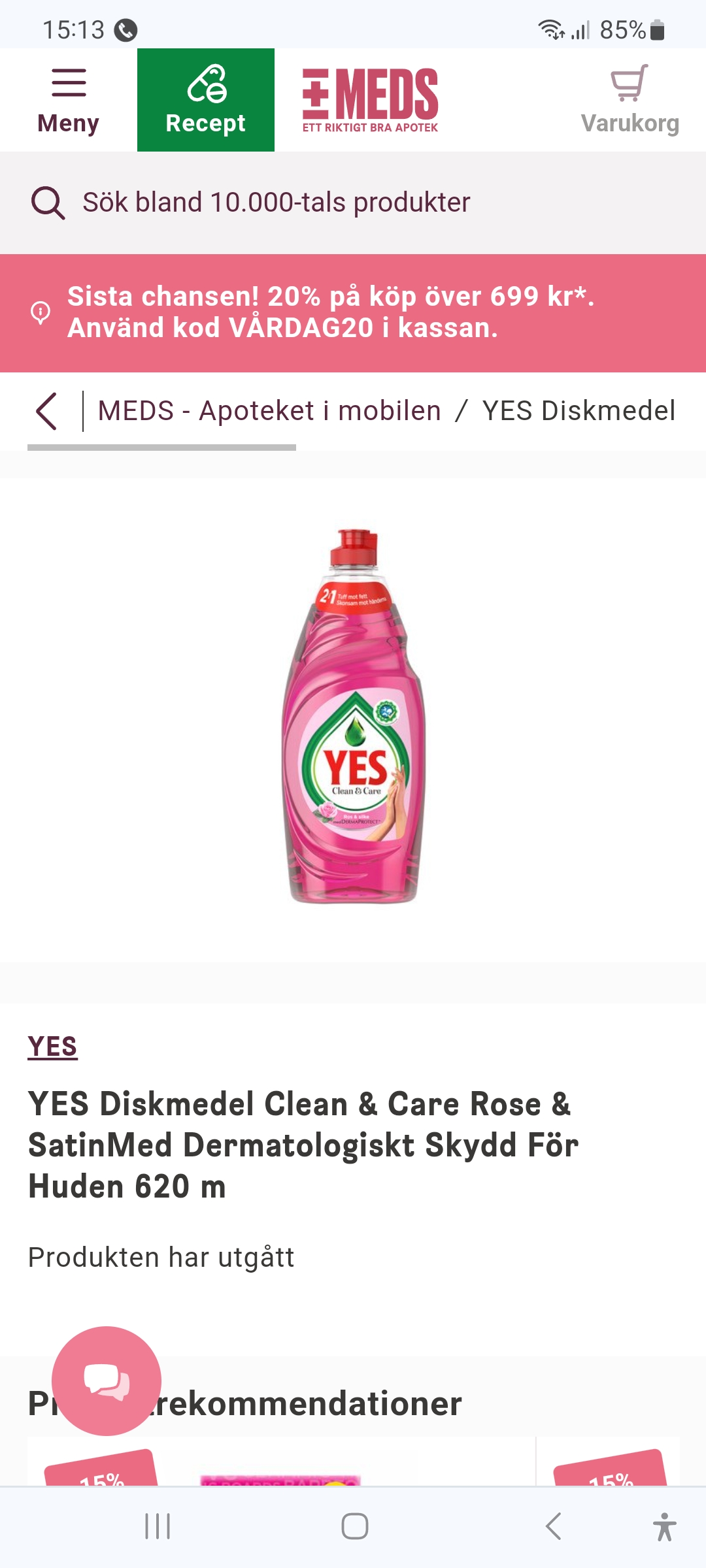Screen dimensions: 706x1568
Task: Open the pink chat support bubble
Action: coord(107,1380)
